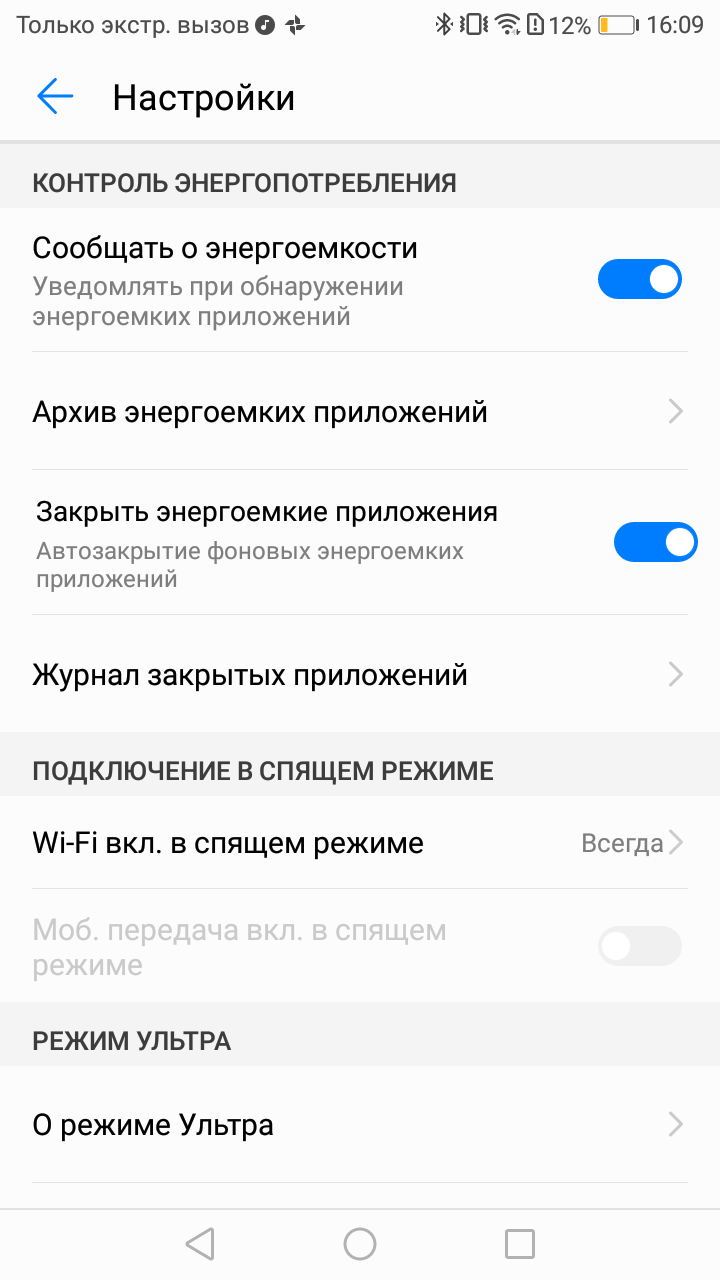Open Журнал закрытых приложений
Viewport: 720px width, 1280px height.
click(x=360, y=675)
